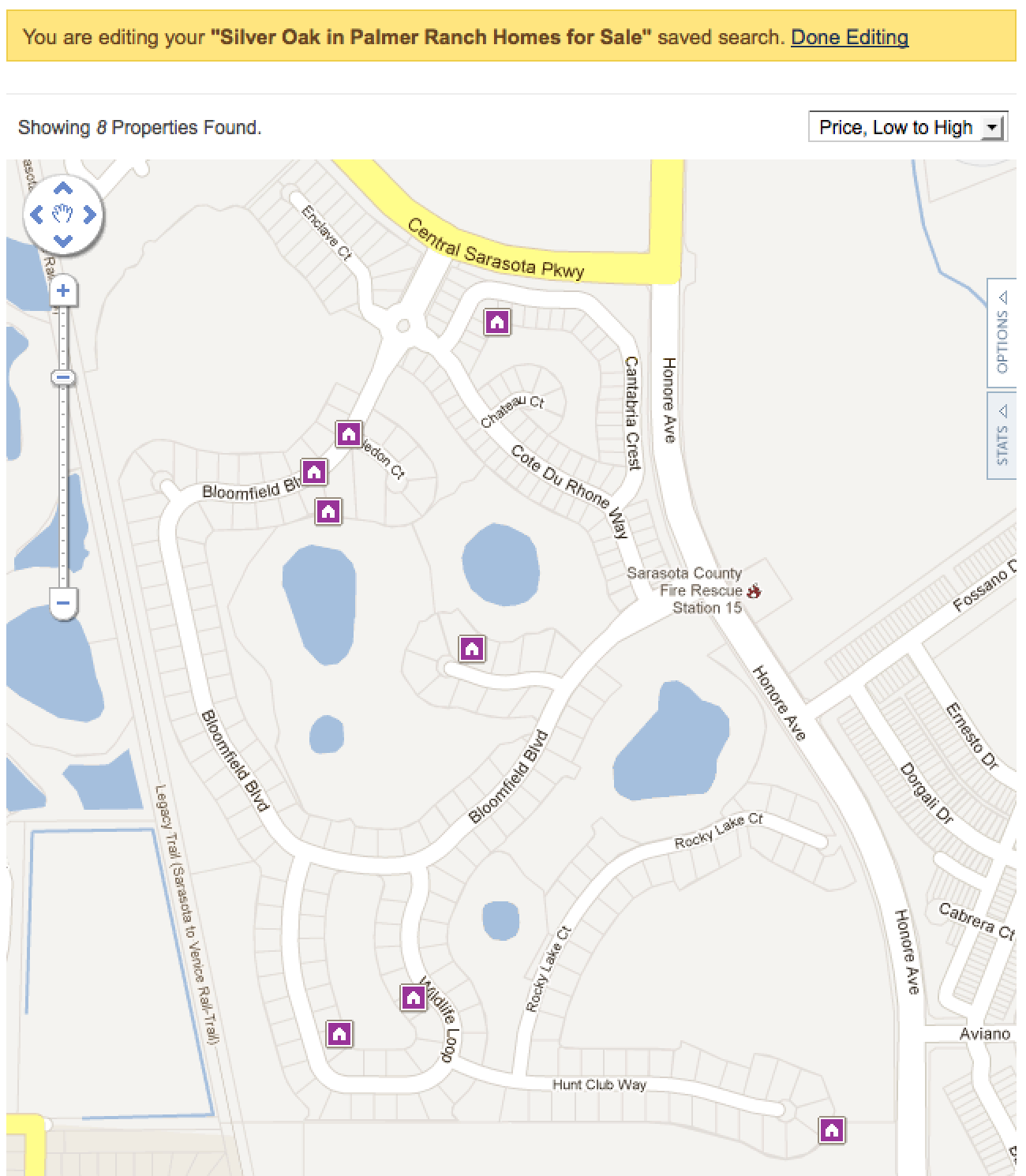Viewport: 1026px width, 1176px height.
Task: Pan the map right with the arrow
Action: tap(90, 215)
